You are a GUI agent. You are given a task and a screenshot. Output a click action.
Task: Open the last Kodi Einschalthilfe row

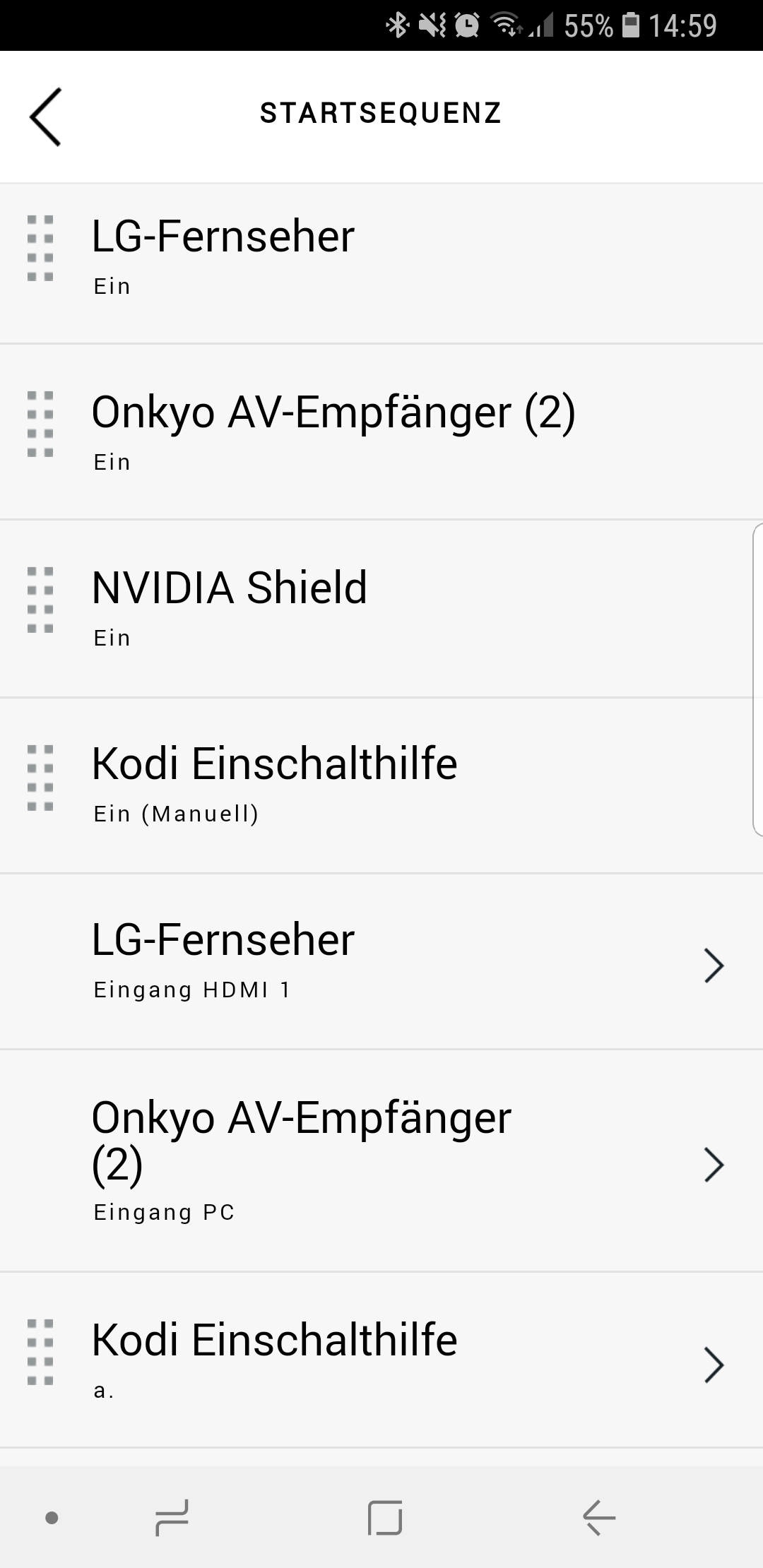[x=381, y=1362]
